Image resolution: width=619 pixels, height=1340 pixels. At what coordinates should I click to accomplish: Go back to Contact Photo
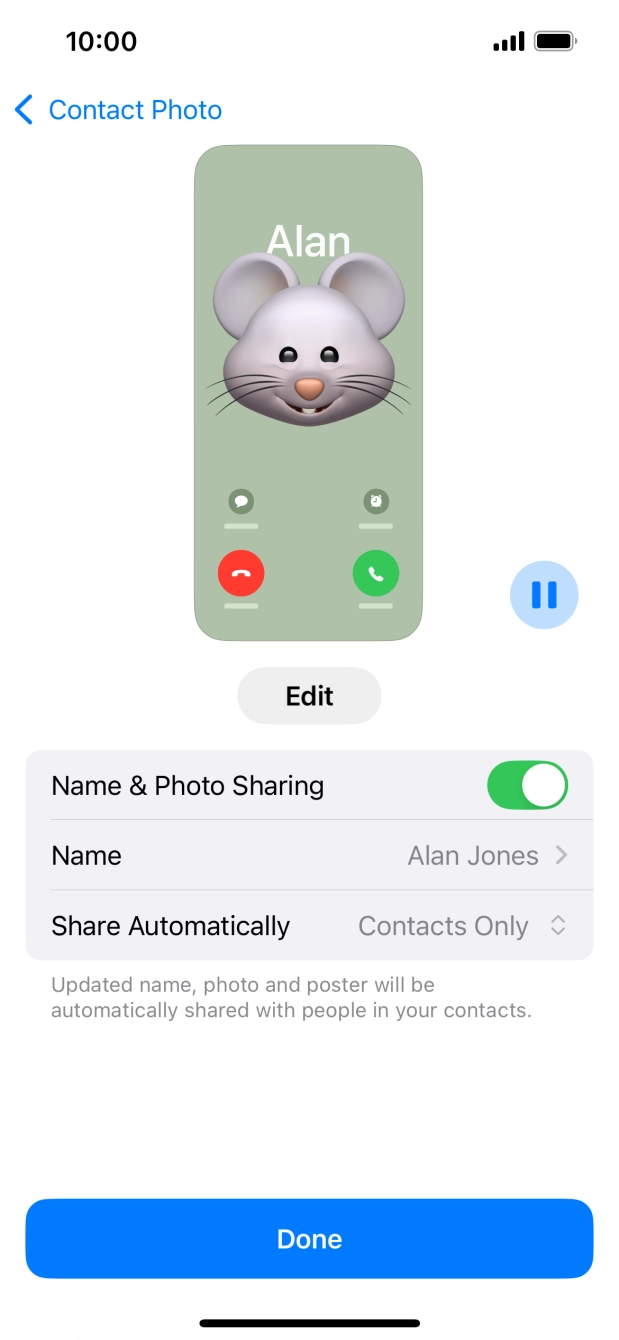(x=118, y=110)
